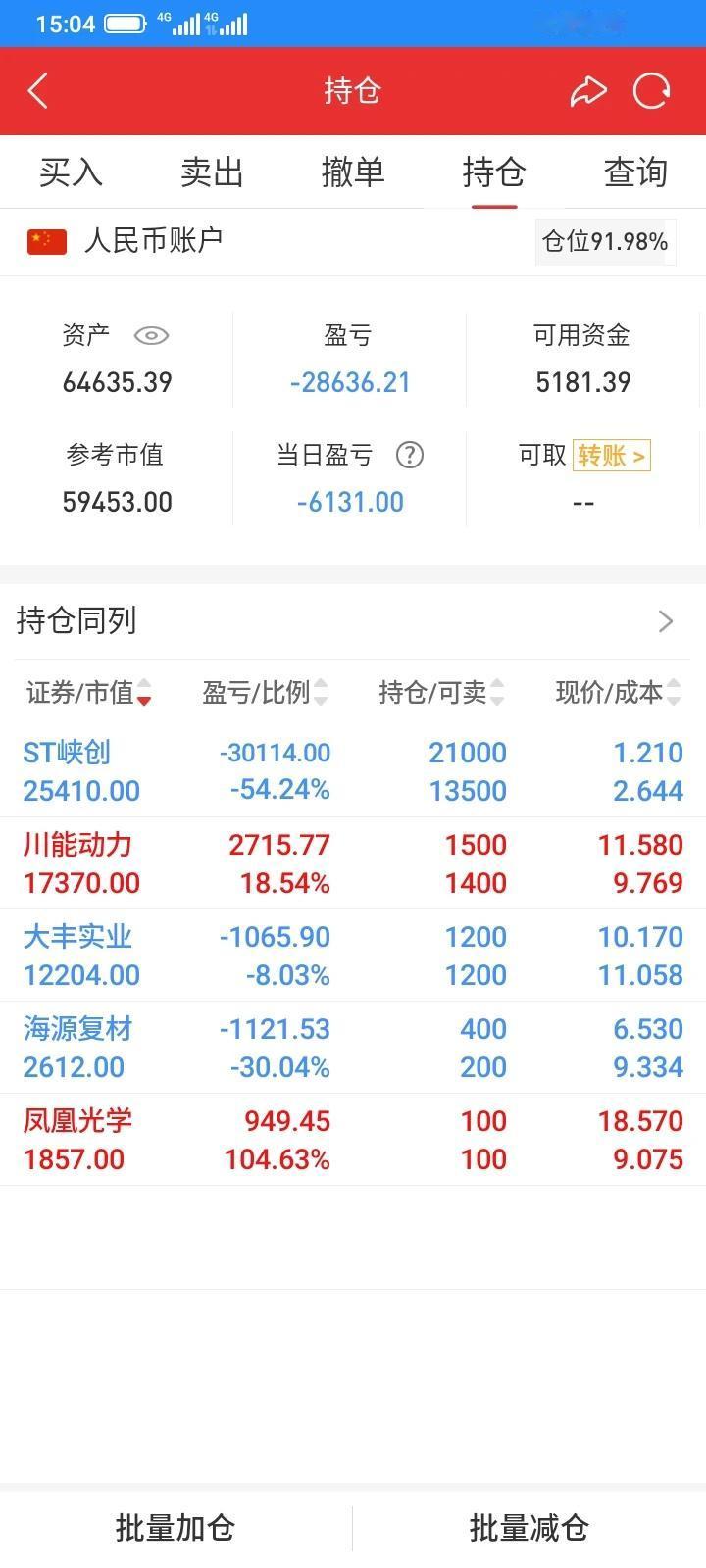Open the 撤单 tab

[353, 172]
